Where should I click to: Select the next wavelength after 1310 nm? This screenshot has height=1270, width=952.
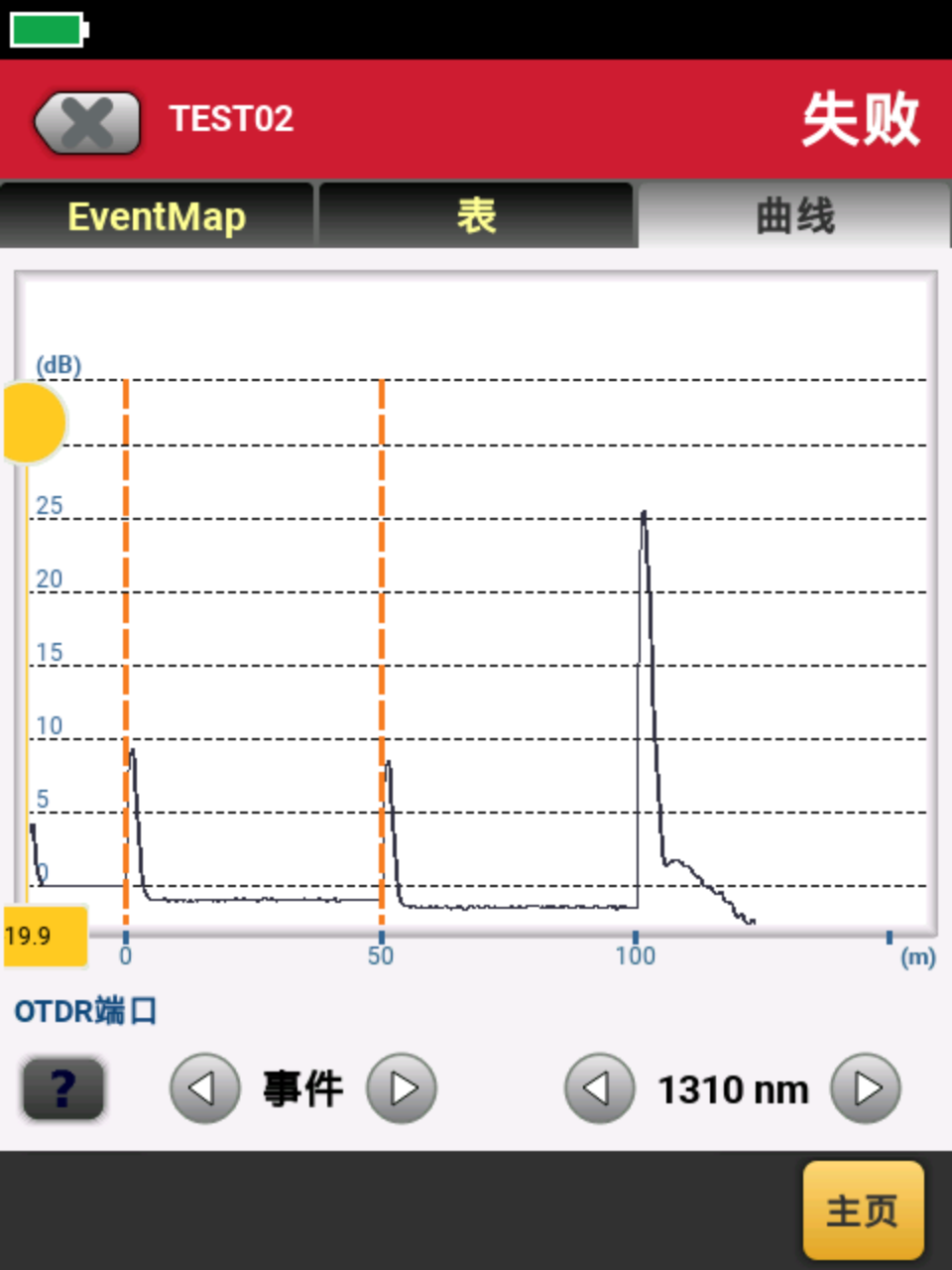(x=866, y=1088)
